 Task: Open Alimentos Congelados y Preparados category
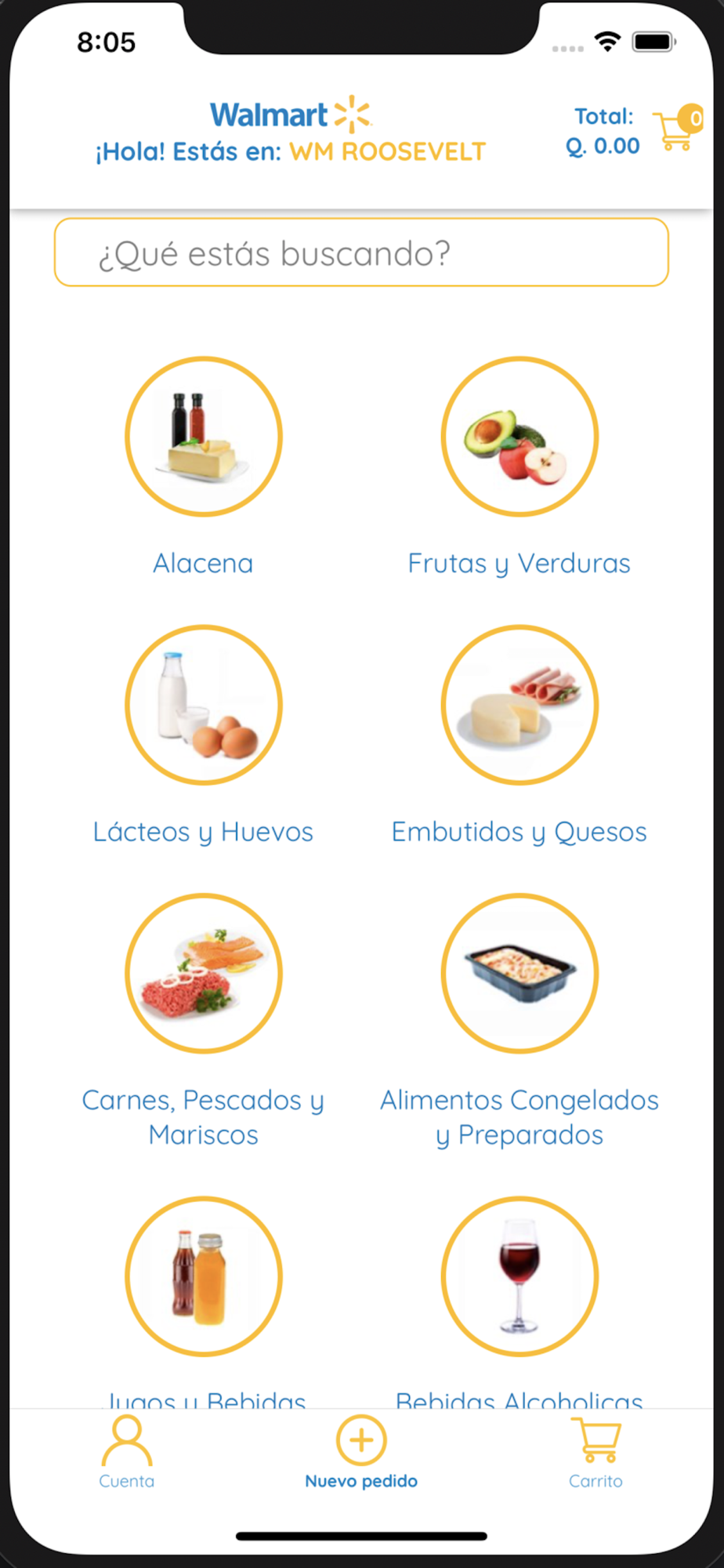(519, 973)
